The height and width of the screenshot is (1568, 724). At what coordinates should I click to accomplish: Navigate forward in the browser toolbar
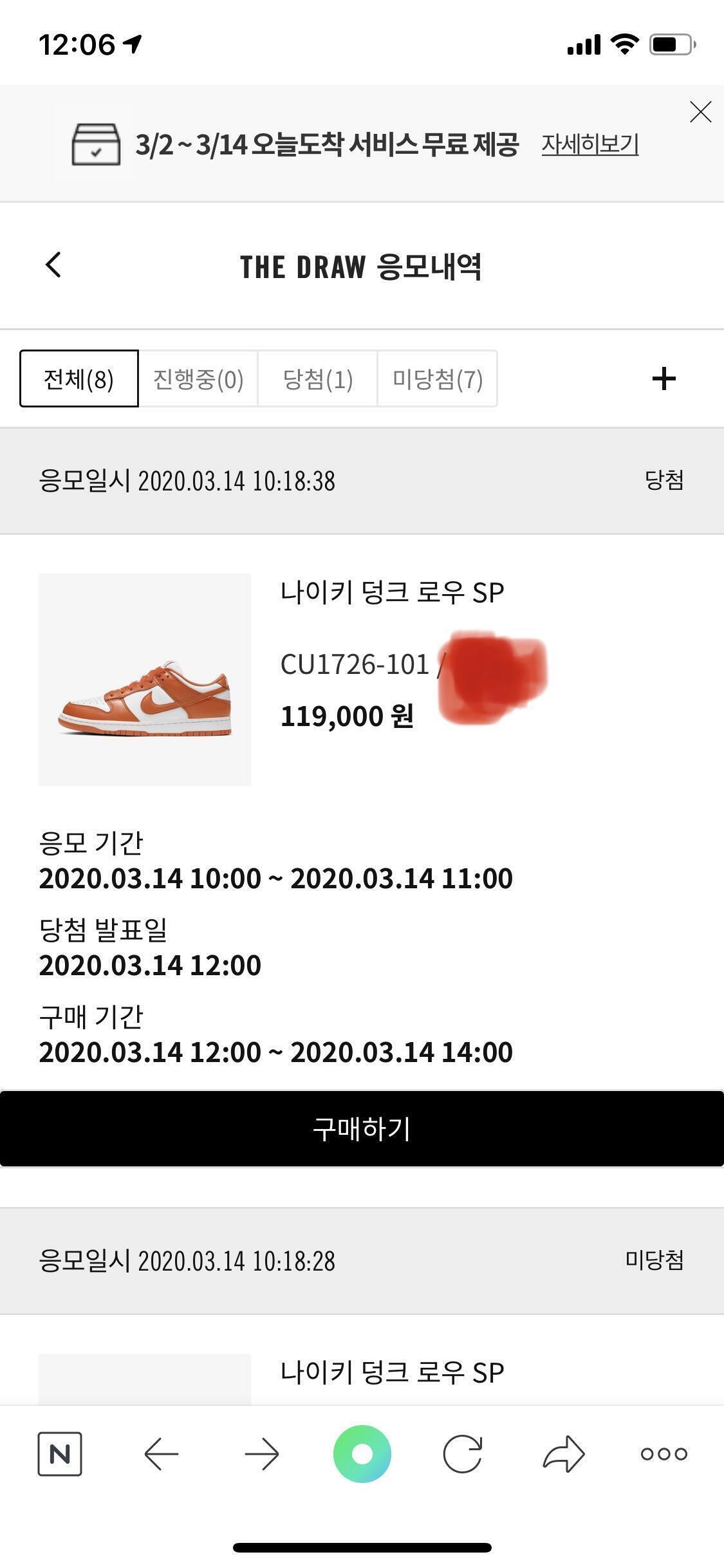[x=262, y=1453]
